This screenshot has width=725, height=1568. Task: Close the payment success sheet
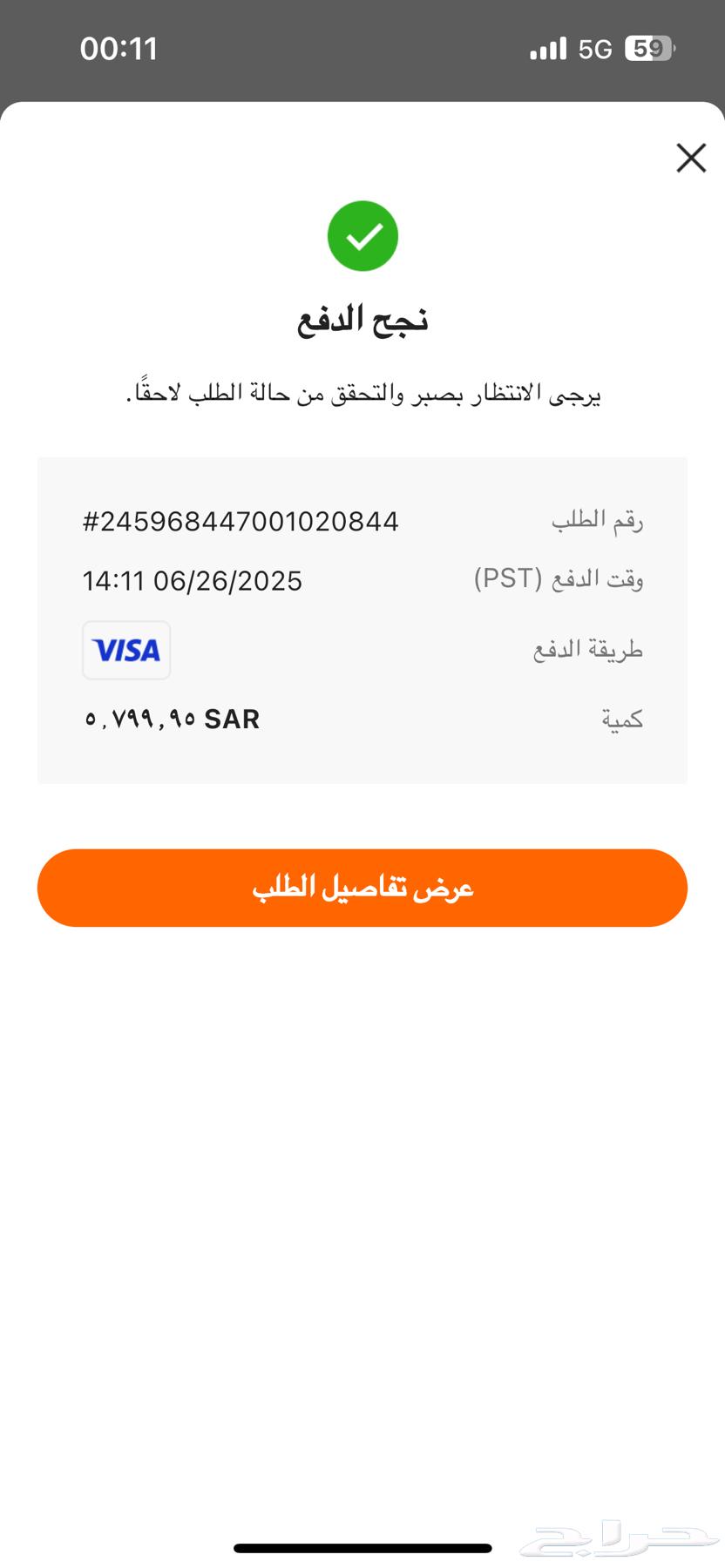coord(691,159)
